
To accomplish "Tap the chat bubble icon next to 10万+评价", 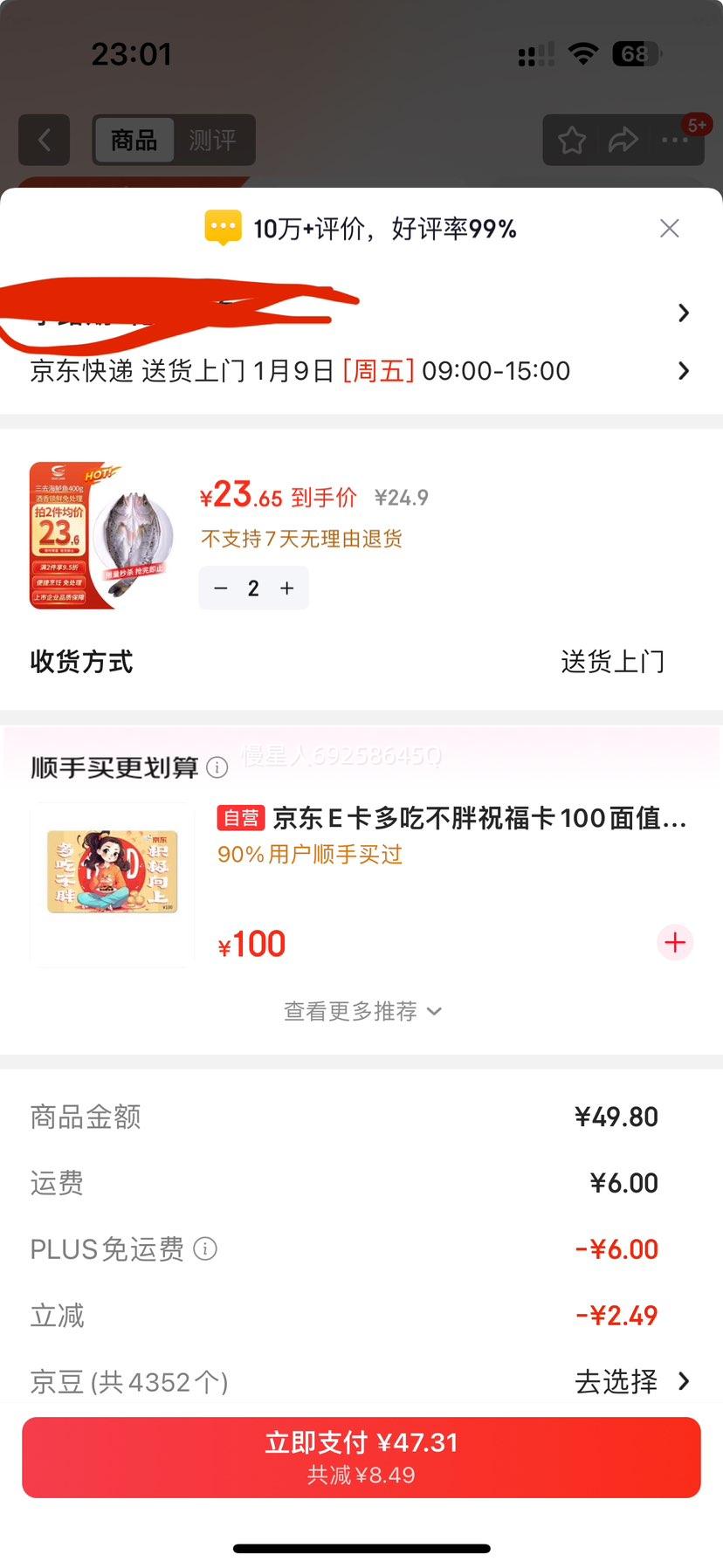I will (224, 228).
